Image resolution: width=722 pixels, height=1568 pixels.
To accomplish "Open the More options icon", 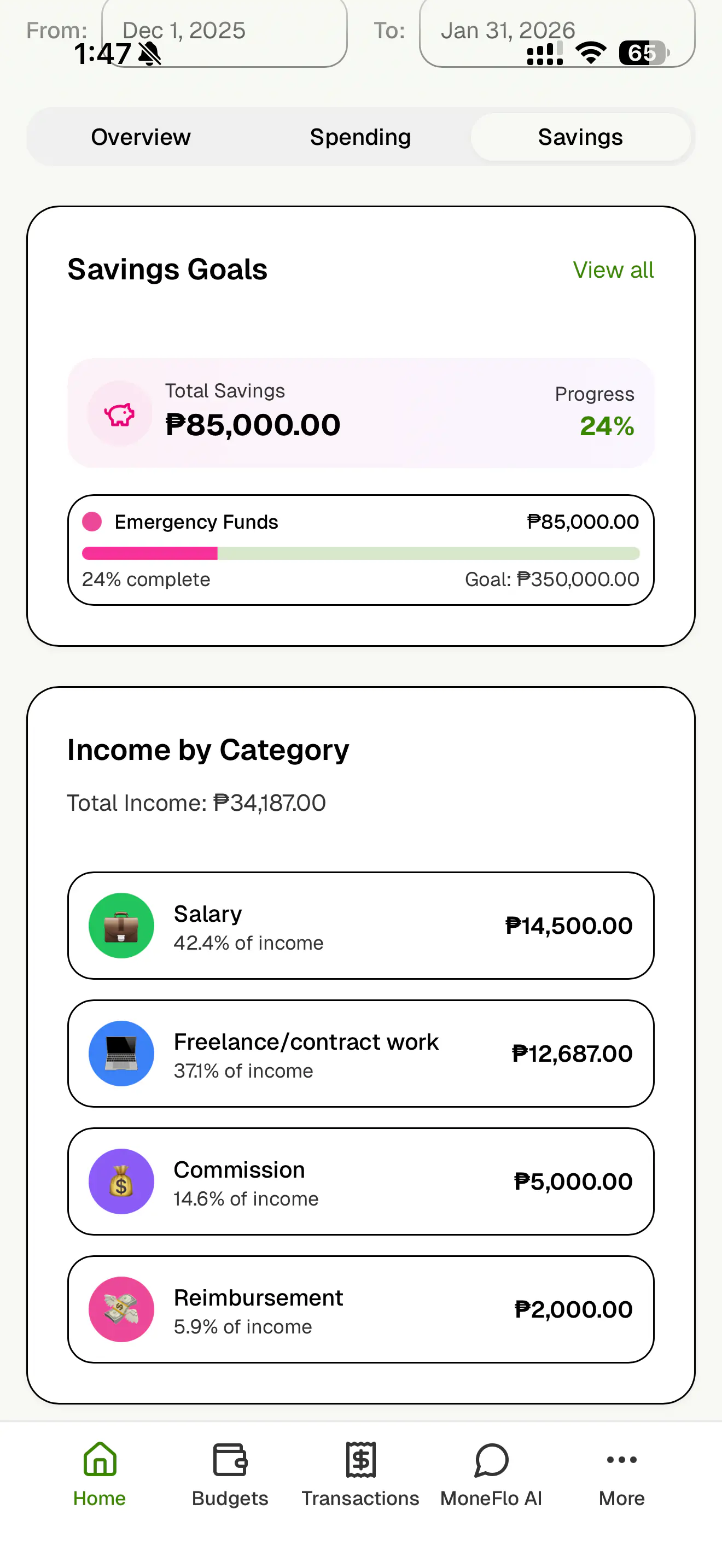I will click(621, 1460).
